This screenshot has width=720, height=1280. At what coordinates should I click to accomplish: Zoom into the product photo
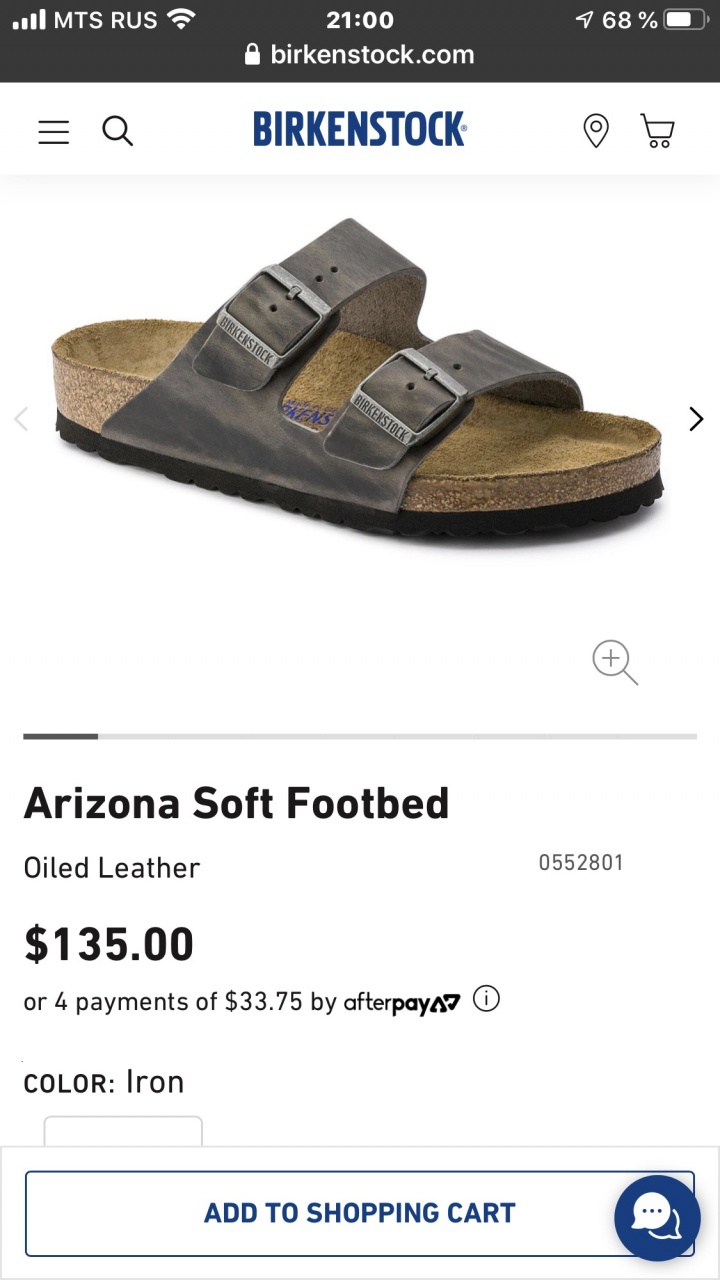coord(614,662)
